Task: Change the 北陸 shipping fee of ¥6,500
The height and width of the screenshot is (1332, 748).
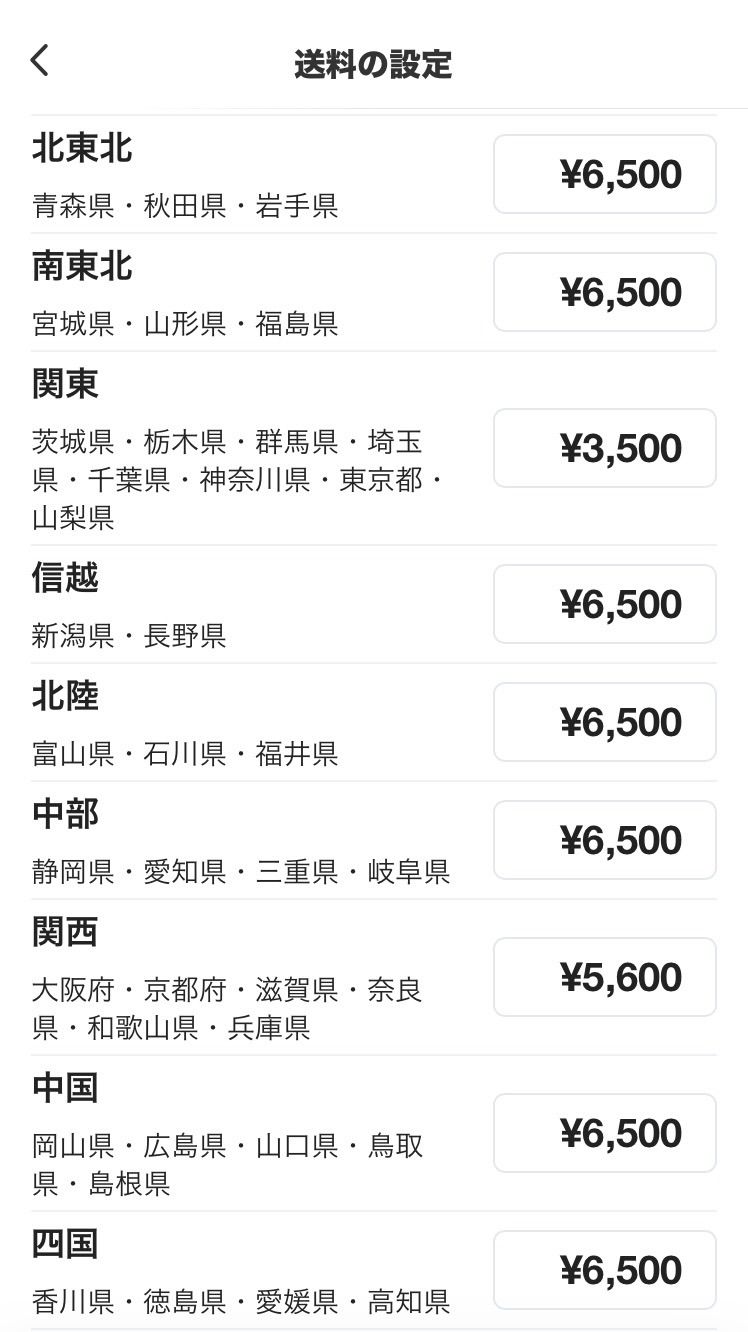Action: click(604, 722)
